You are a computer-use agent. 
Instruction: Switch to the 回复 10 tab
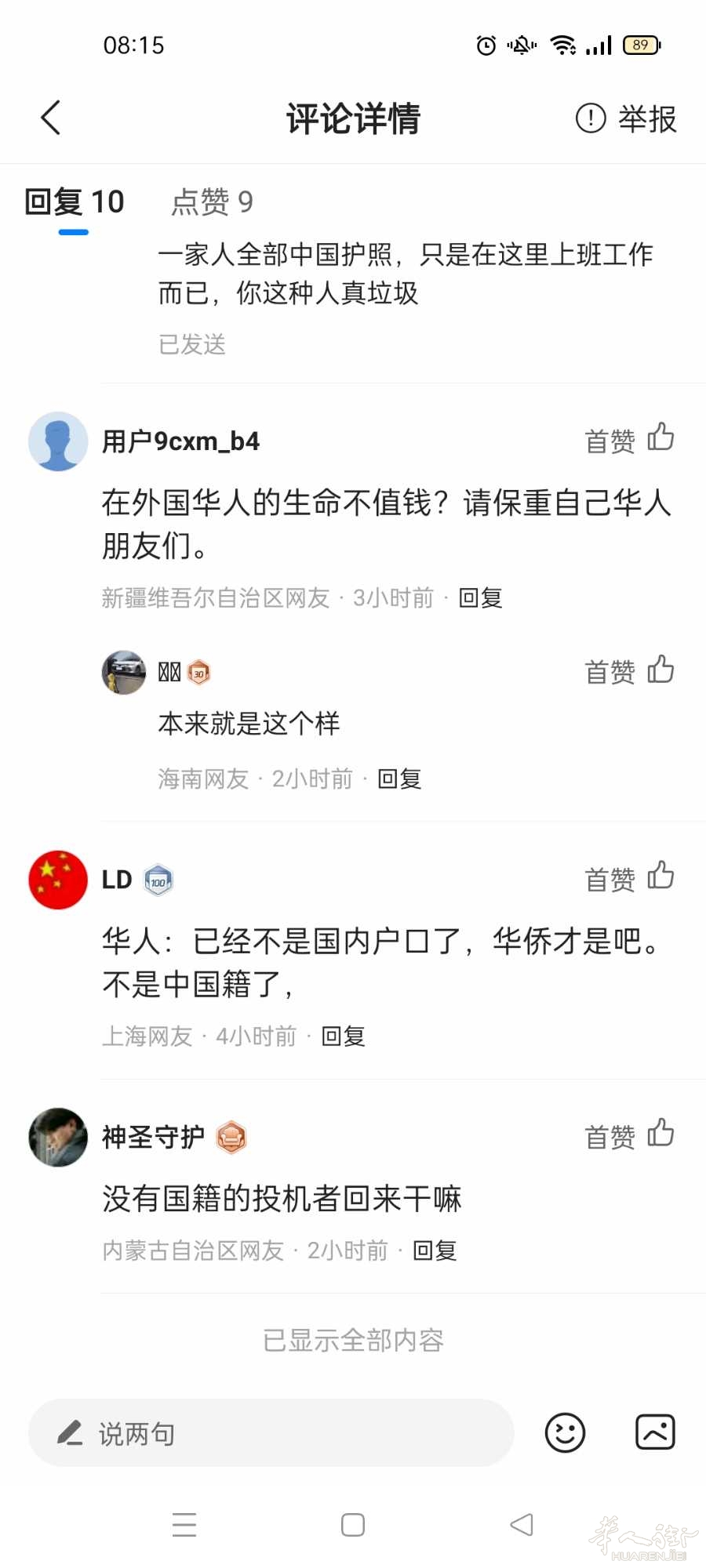[x=75, y=201]
